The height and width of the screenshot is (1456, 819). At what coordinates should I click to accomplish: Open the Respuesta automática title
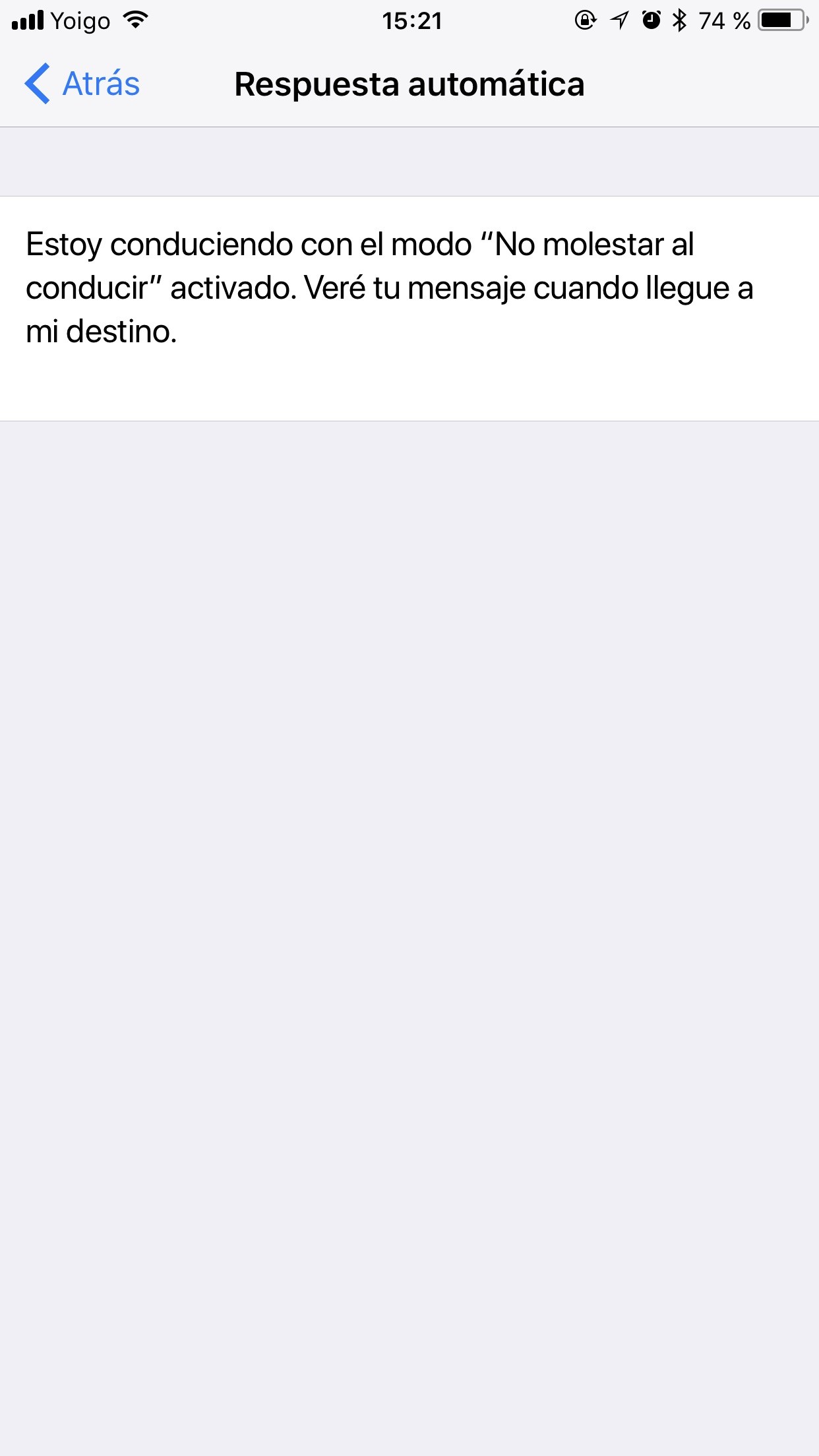point(409,83)
